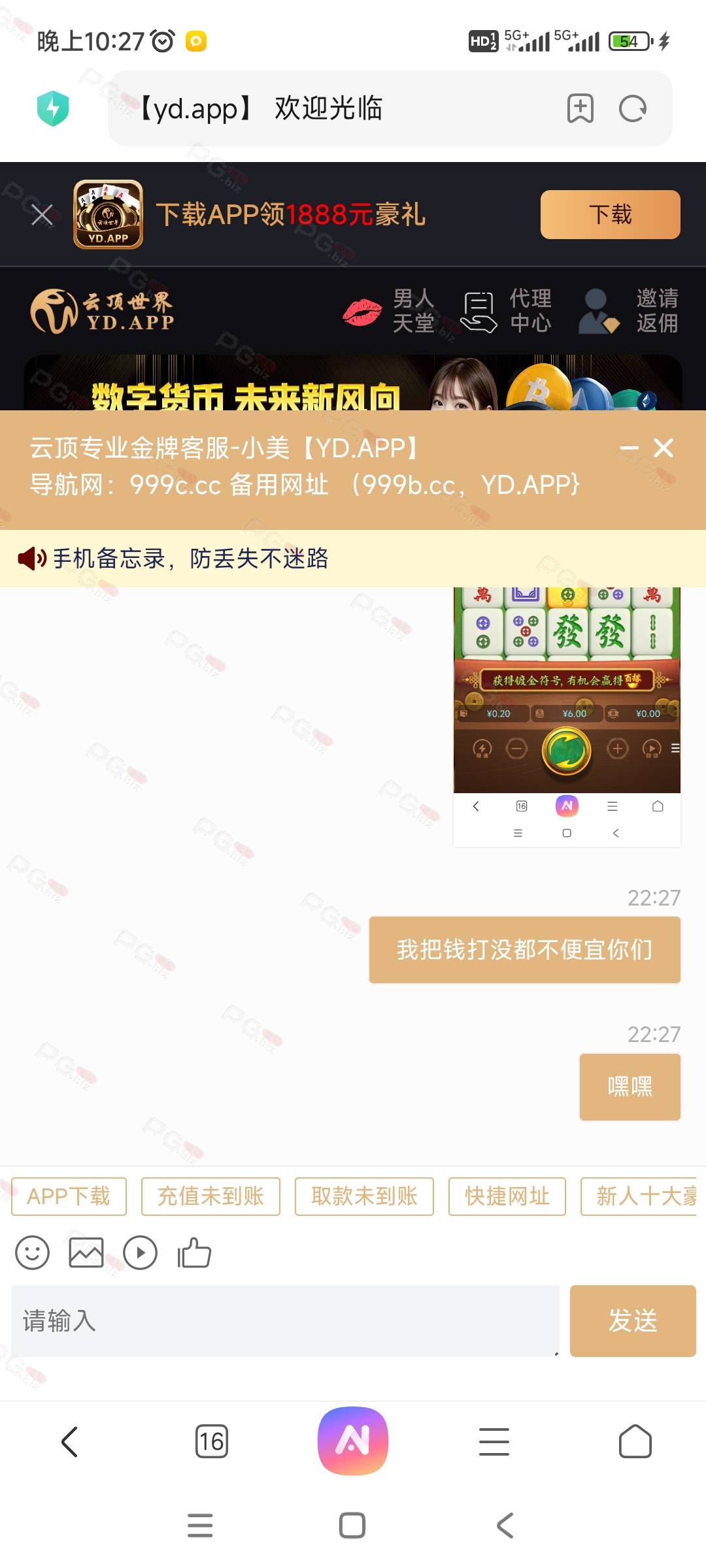Reload the page with the refresh icon
The image size is (706, 1568).
pos(633,108)
